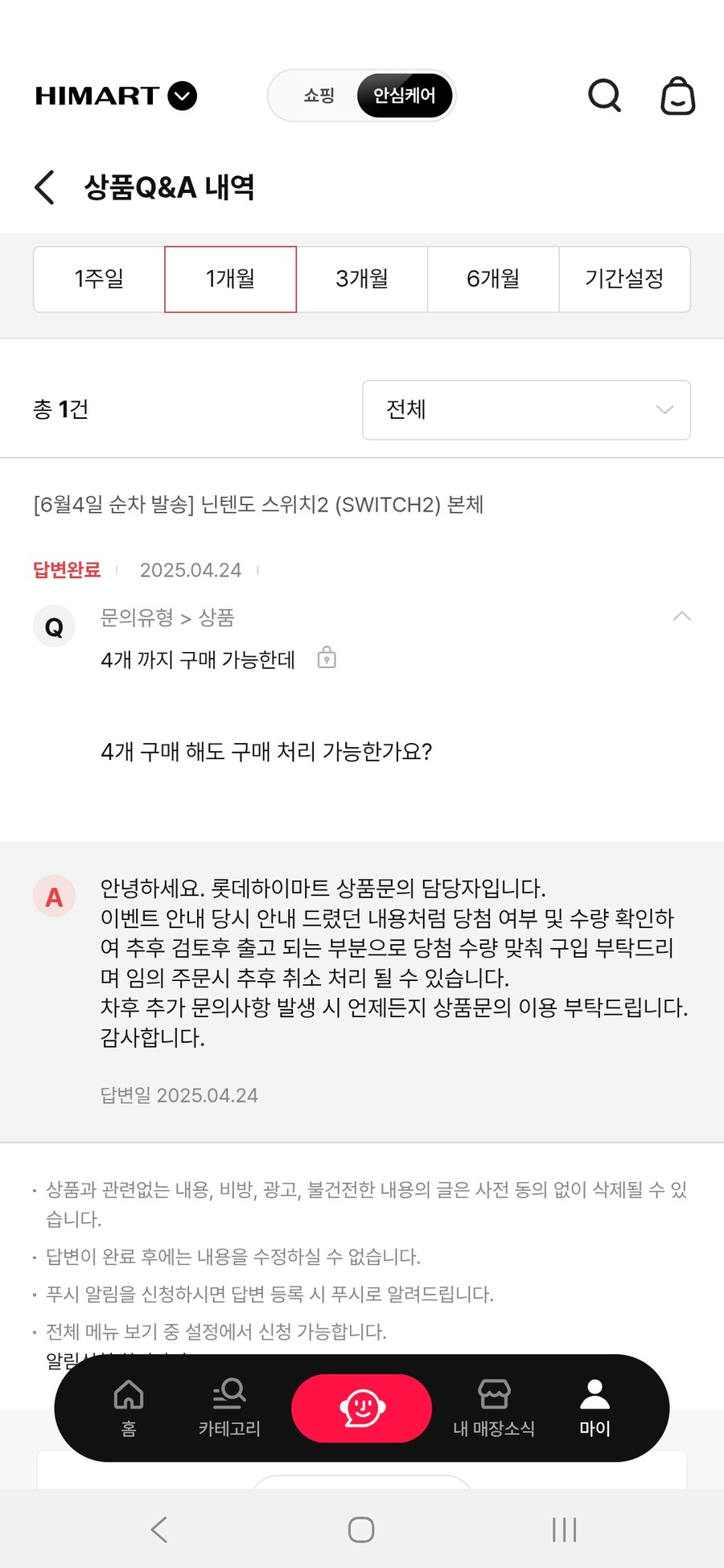Open the 마이 profile icon
Image resolution: width=724 pixels, height=1568 pixels.
(593, 1407)
